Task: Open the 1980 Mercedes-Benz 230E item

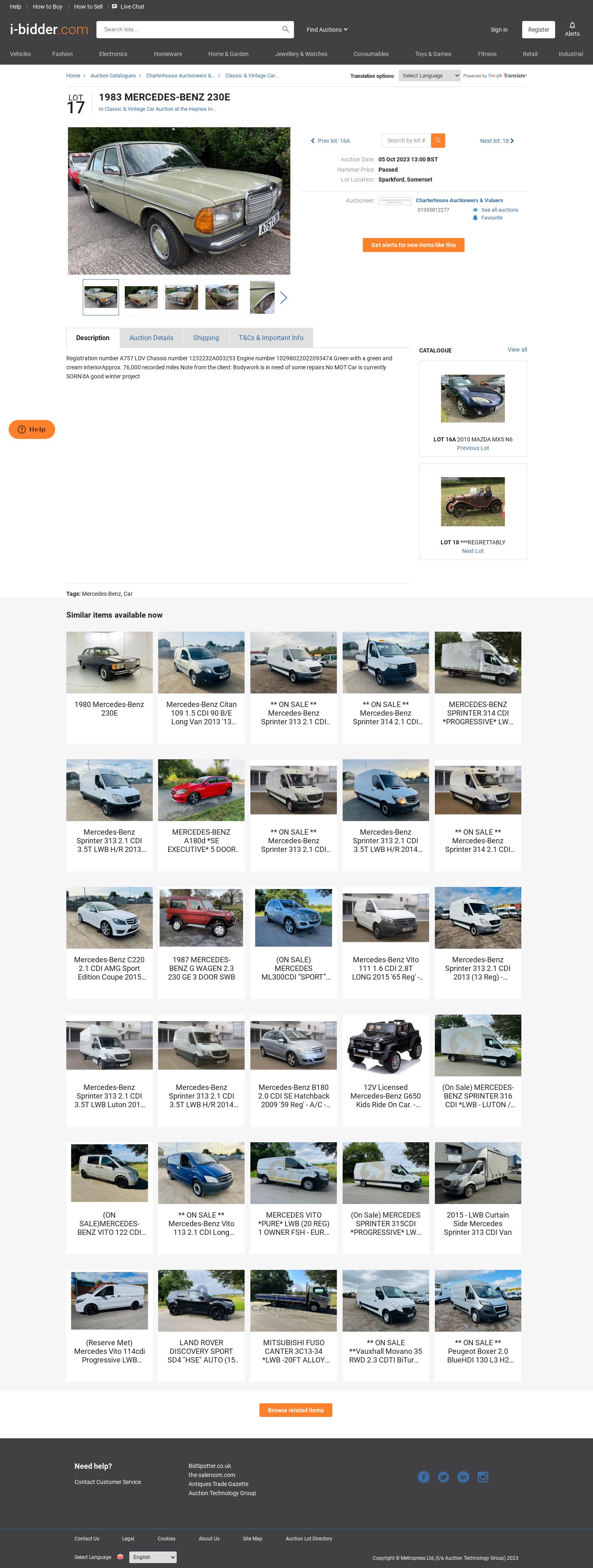Action: tap(110, 686)
